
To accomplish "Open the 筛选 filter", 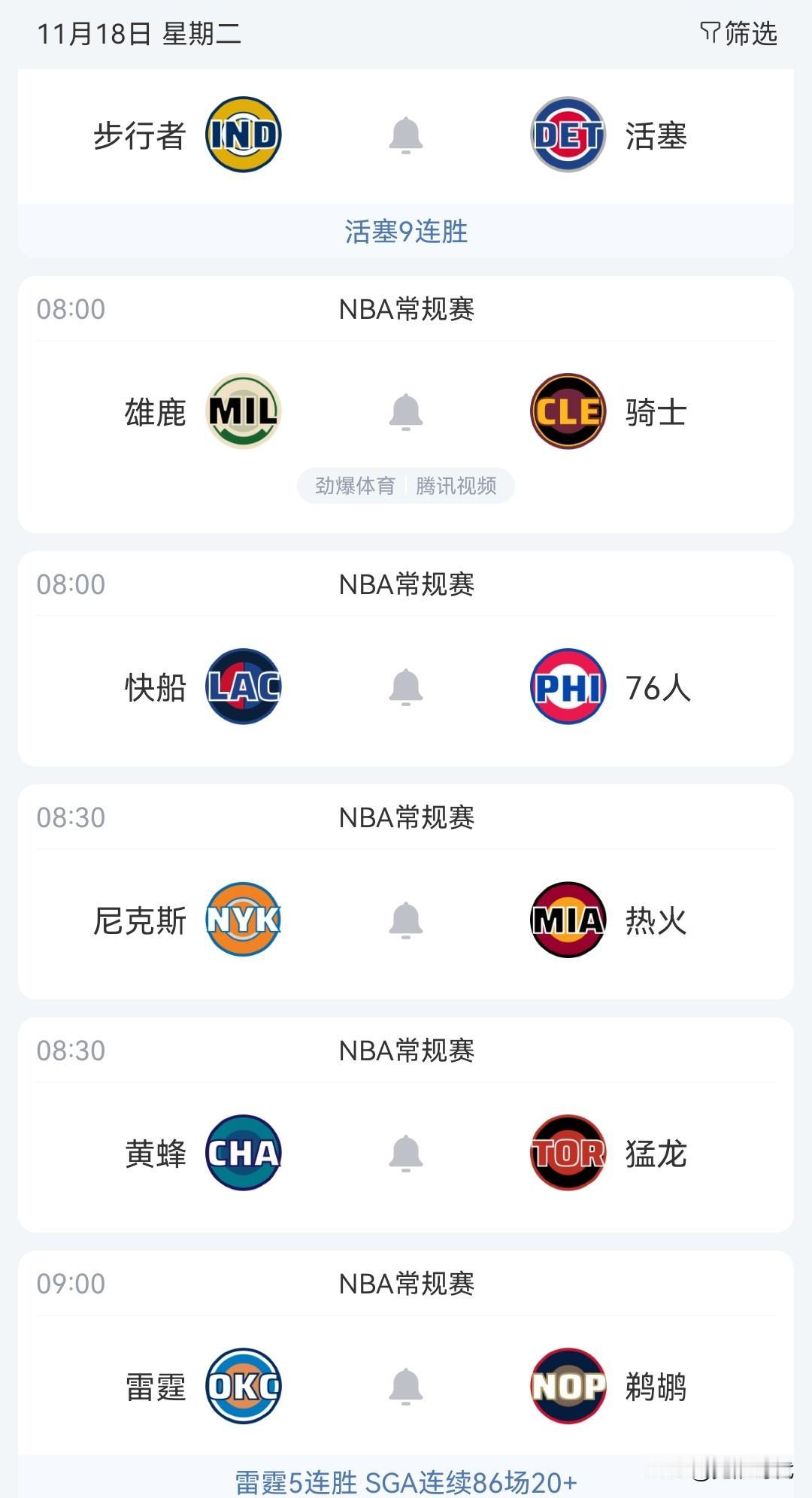I will click(x=739, y=34).
